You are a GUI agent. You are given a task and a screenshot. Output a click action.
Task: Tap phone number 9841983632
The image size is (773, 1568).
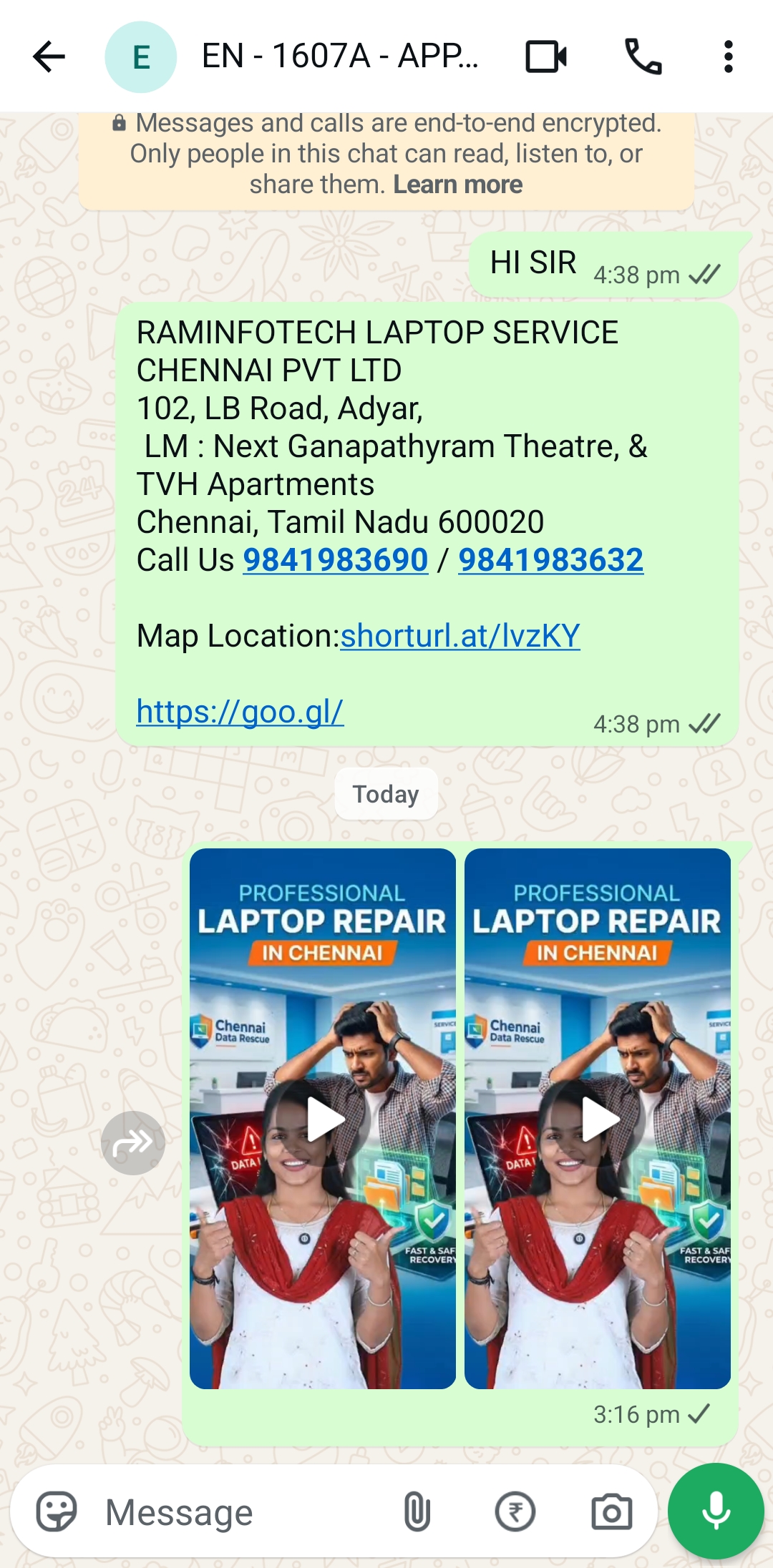(x=550, y=560)
